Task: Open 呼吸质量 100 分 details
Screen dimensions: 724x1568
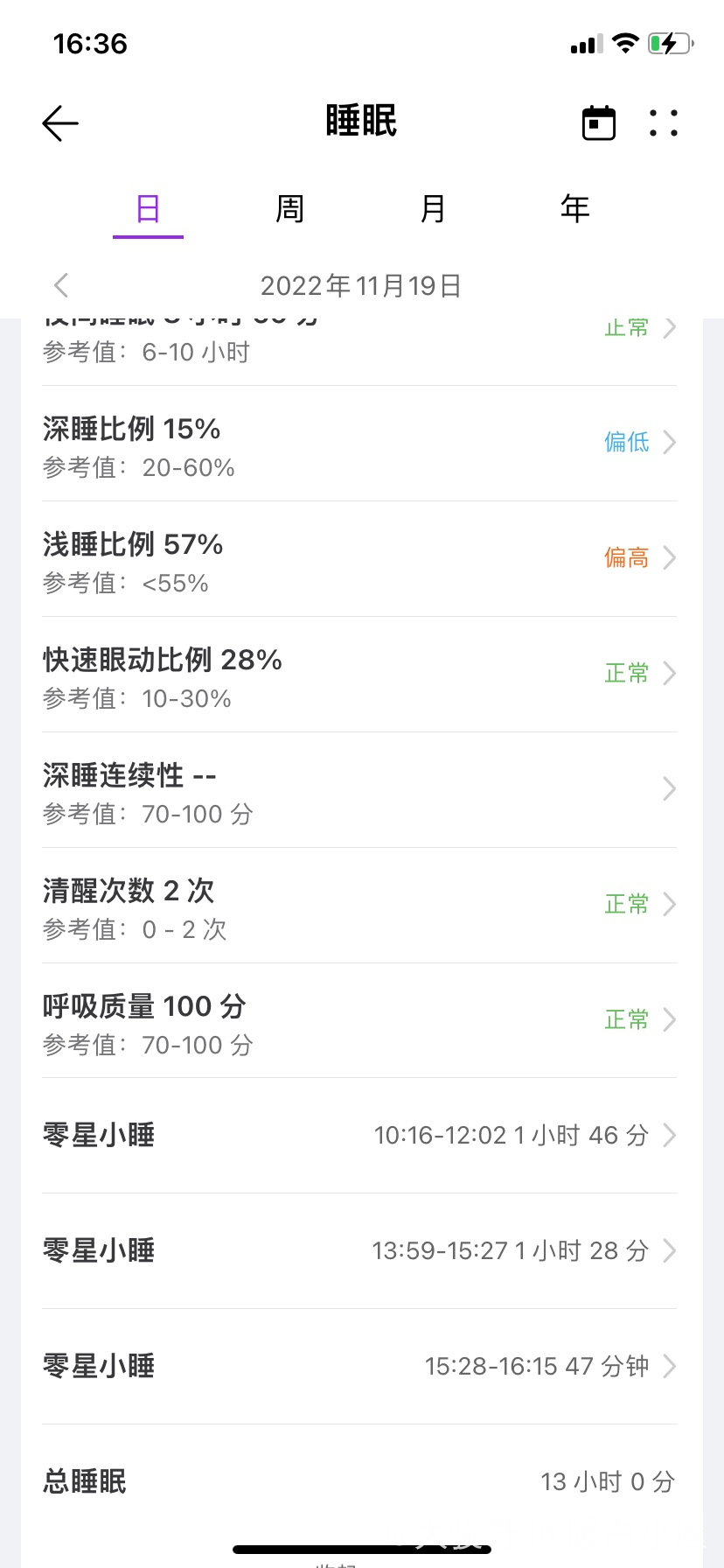Action: 359,1021
